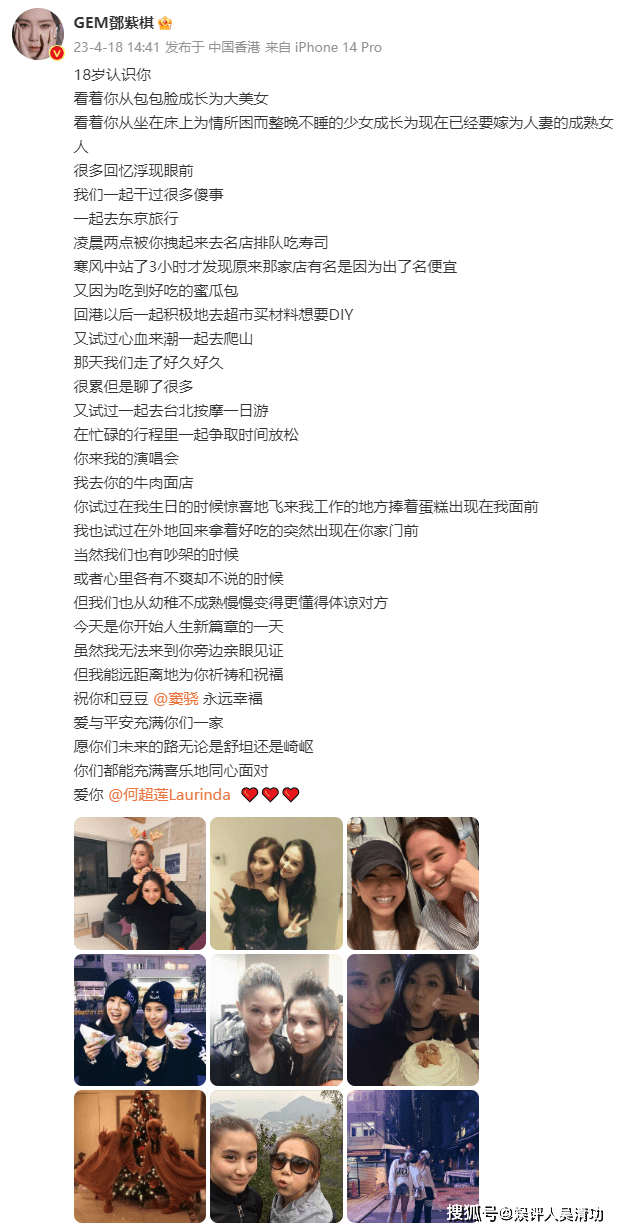View the photo with the birthday cake
Image resolution: width=618 pixels, height=1231 pixels.
pyautogui.click(x=413, y=1020)
